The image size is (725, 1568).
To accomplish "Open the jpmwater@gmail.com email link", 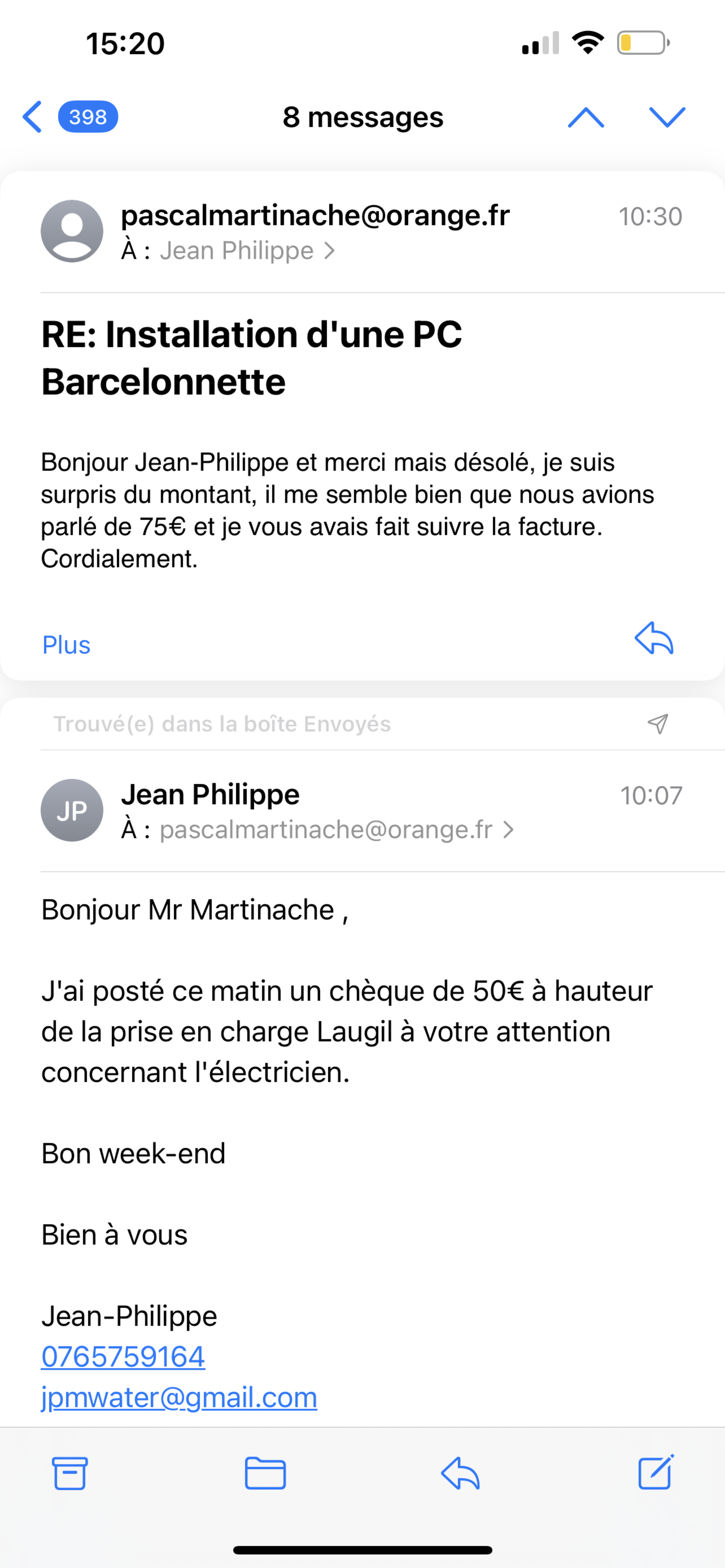I will click(x=179, y=1396).
